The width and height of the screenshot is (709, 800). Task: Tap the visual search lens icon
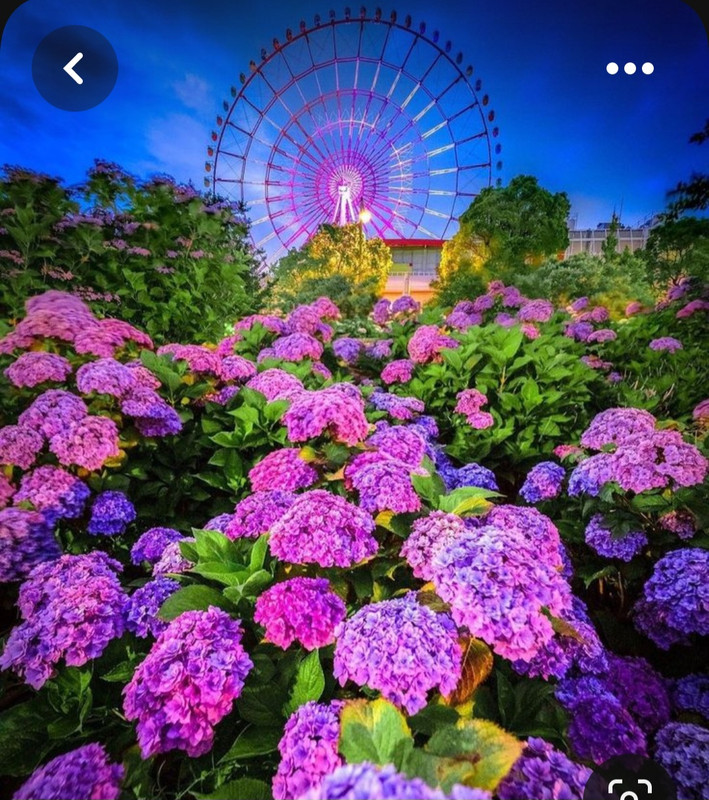[630, 787]
